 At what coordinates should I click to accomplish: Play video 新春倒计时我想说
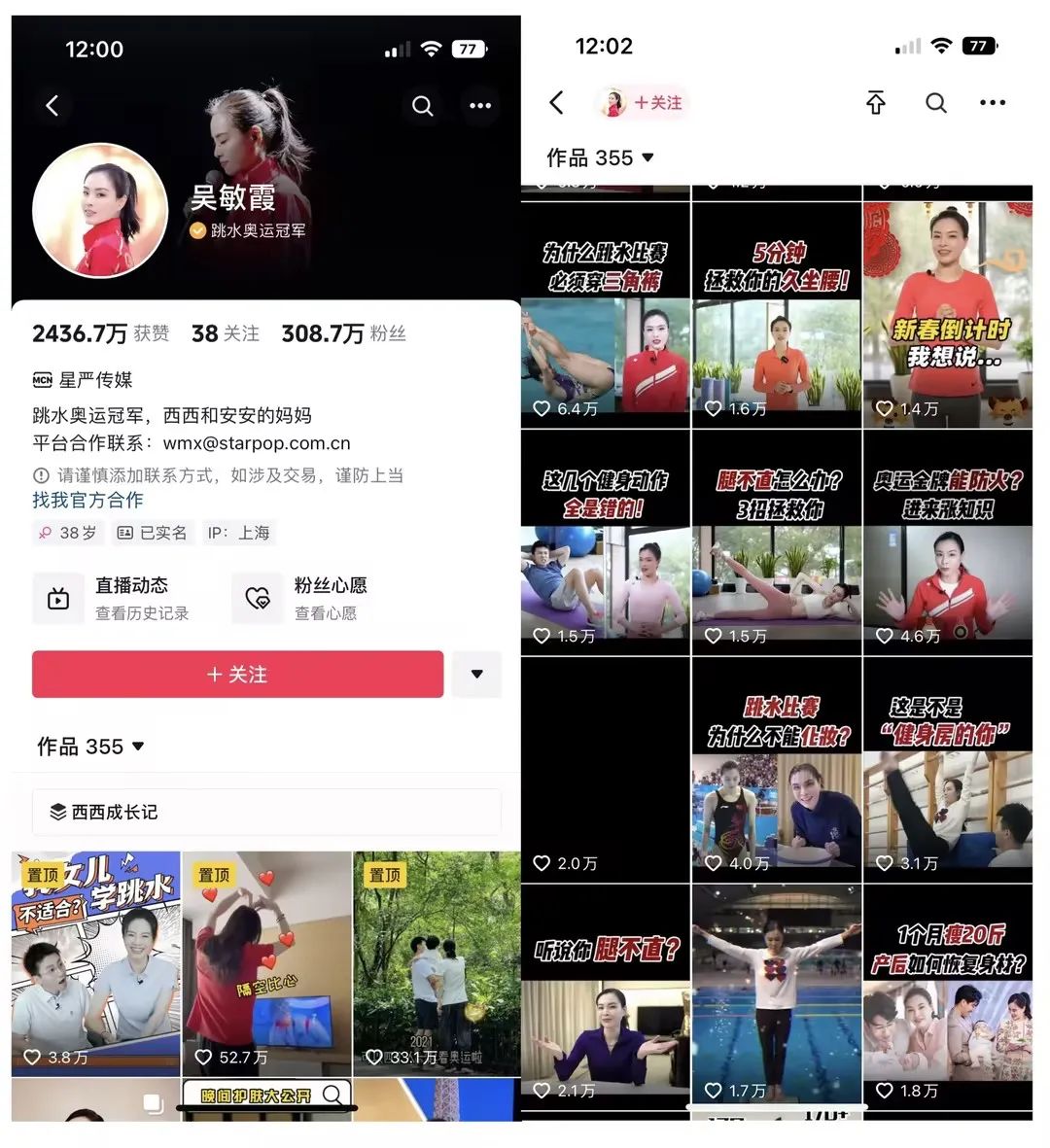point(947,316)
